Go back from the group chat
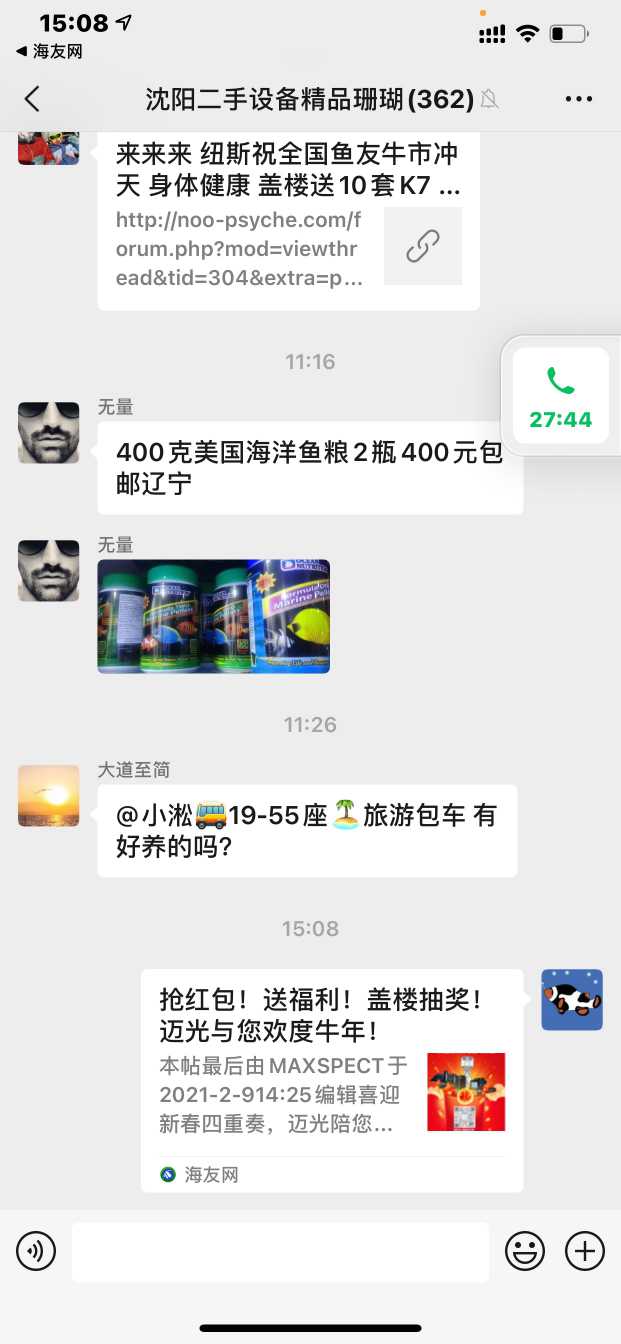 pyautogui.click(x=32, y=98)
